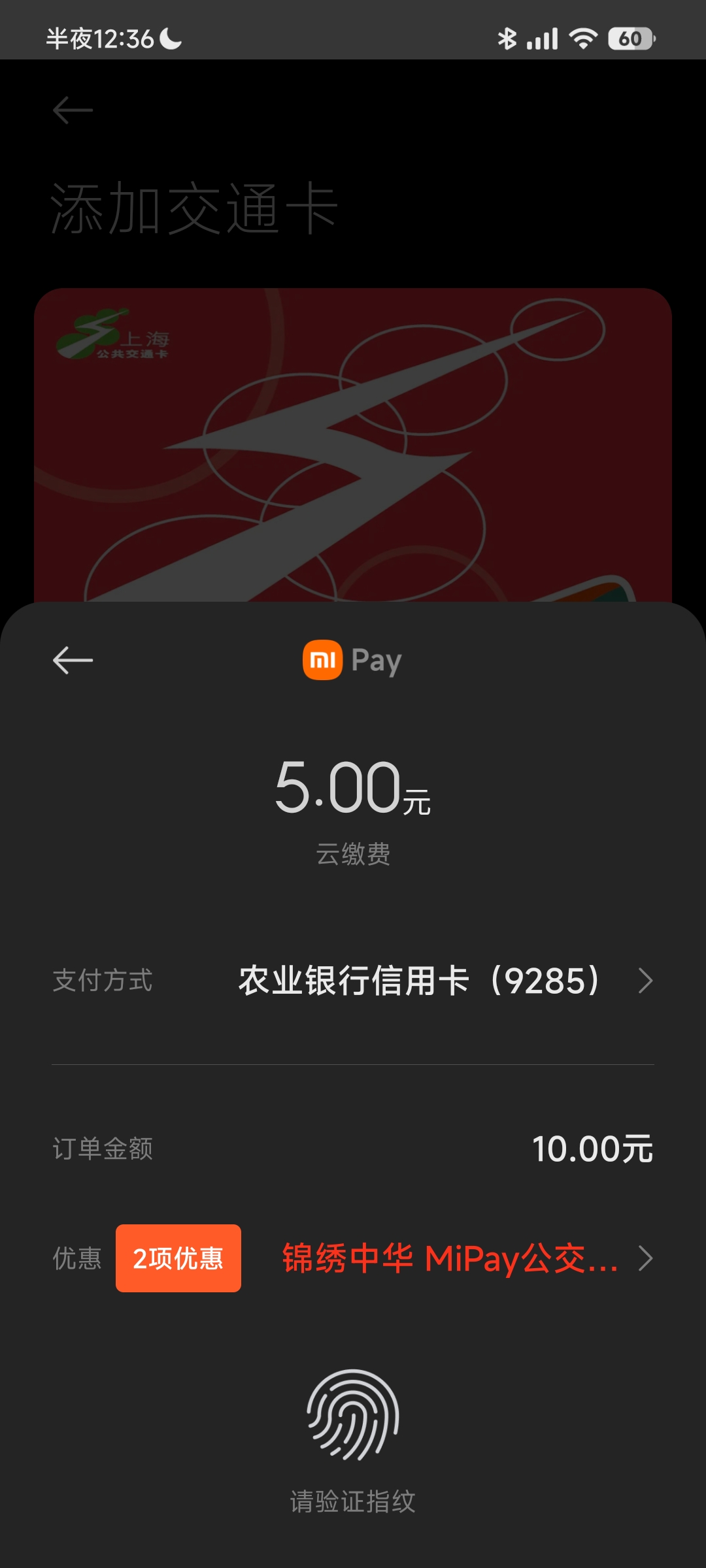Tap the back arrow on 添加交通卡 screen
This screenshot has height=1568, width=706.
(x=72, y=110)
